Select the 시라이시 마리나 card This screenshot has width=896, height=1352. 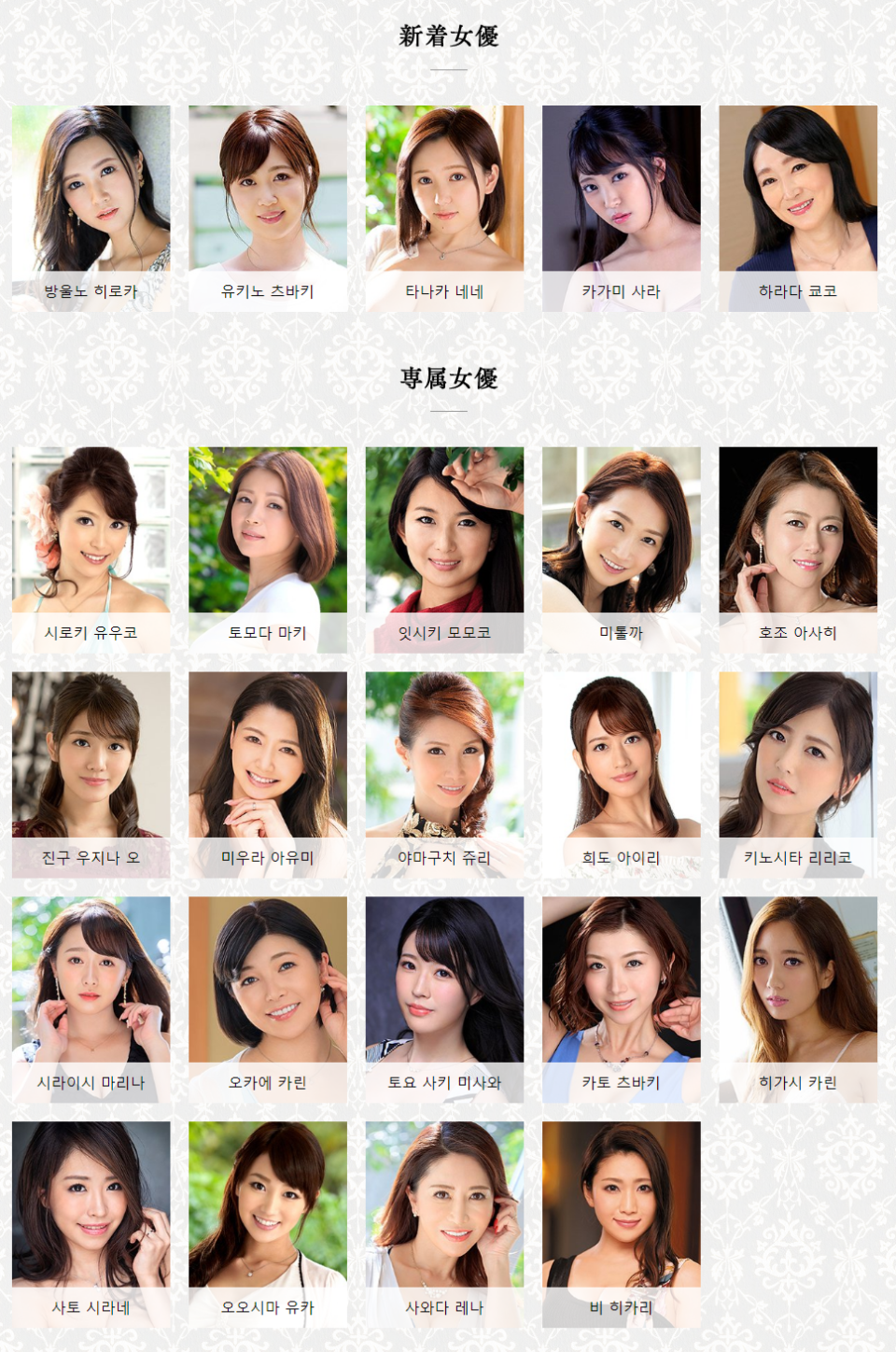point(91,999)
